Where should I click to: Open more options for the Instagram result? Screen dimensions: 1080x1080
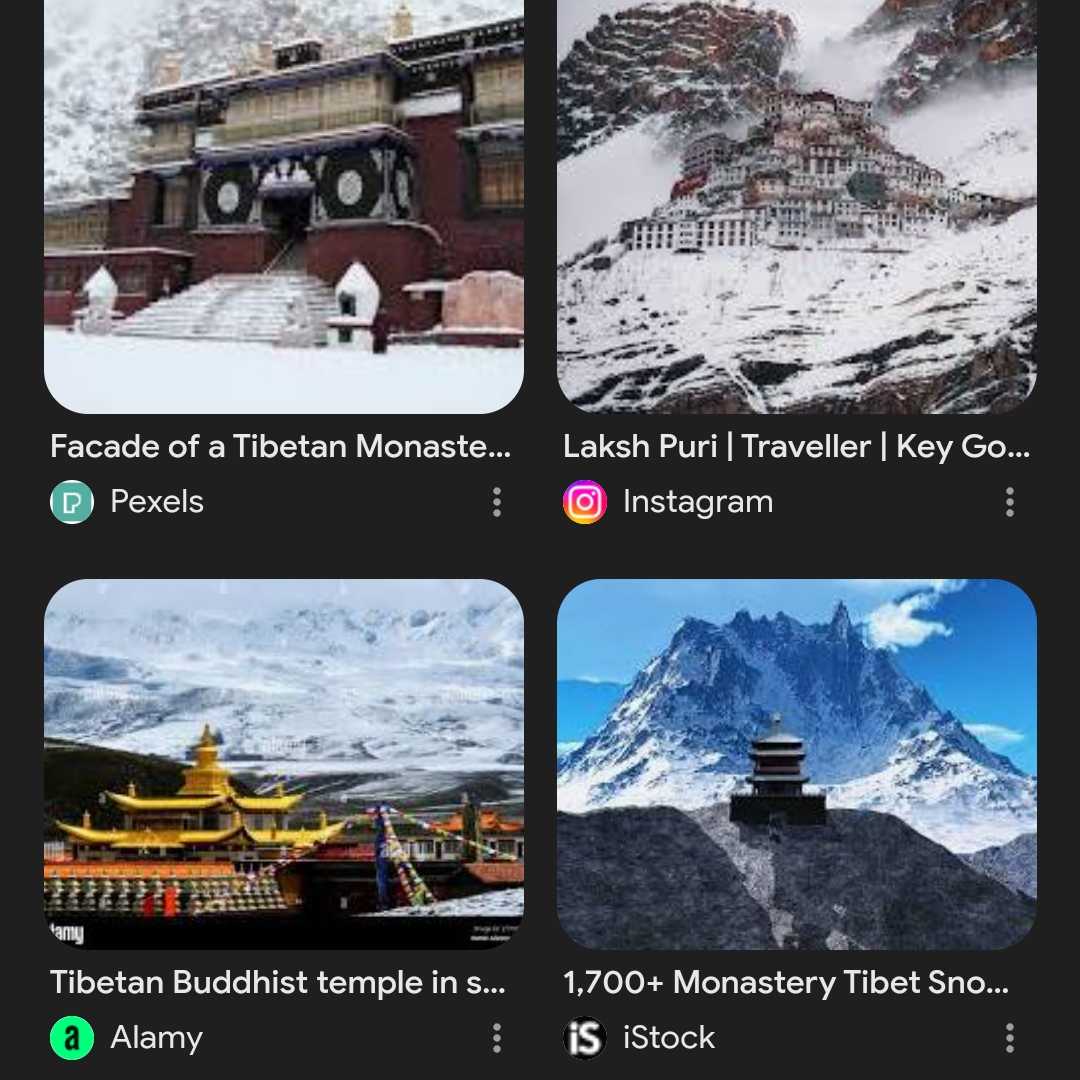pos(1010,502)
